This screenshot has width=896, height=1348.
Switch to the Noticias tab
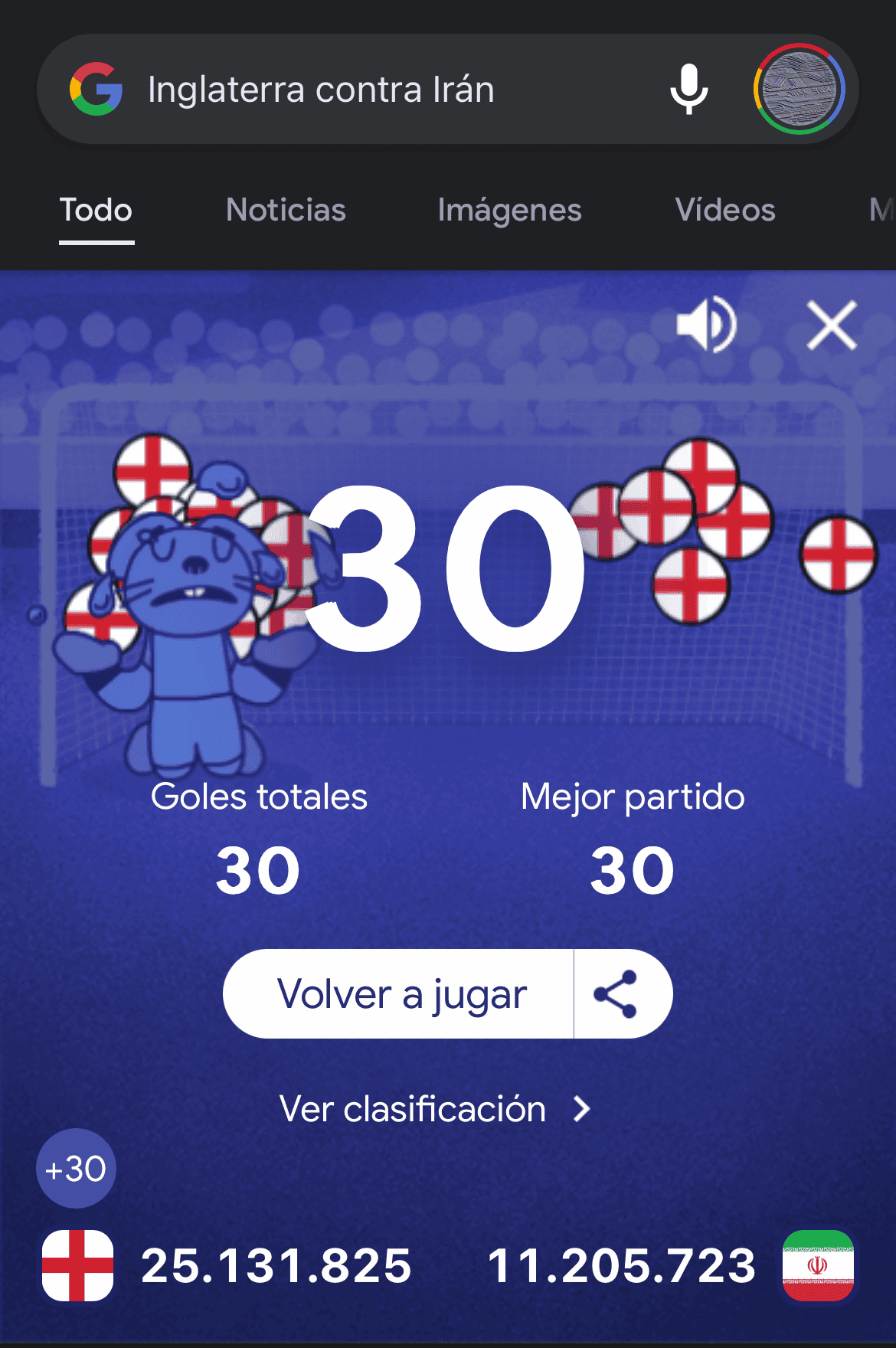pos(286,210)
